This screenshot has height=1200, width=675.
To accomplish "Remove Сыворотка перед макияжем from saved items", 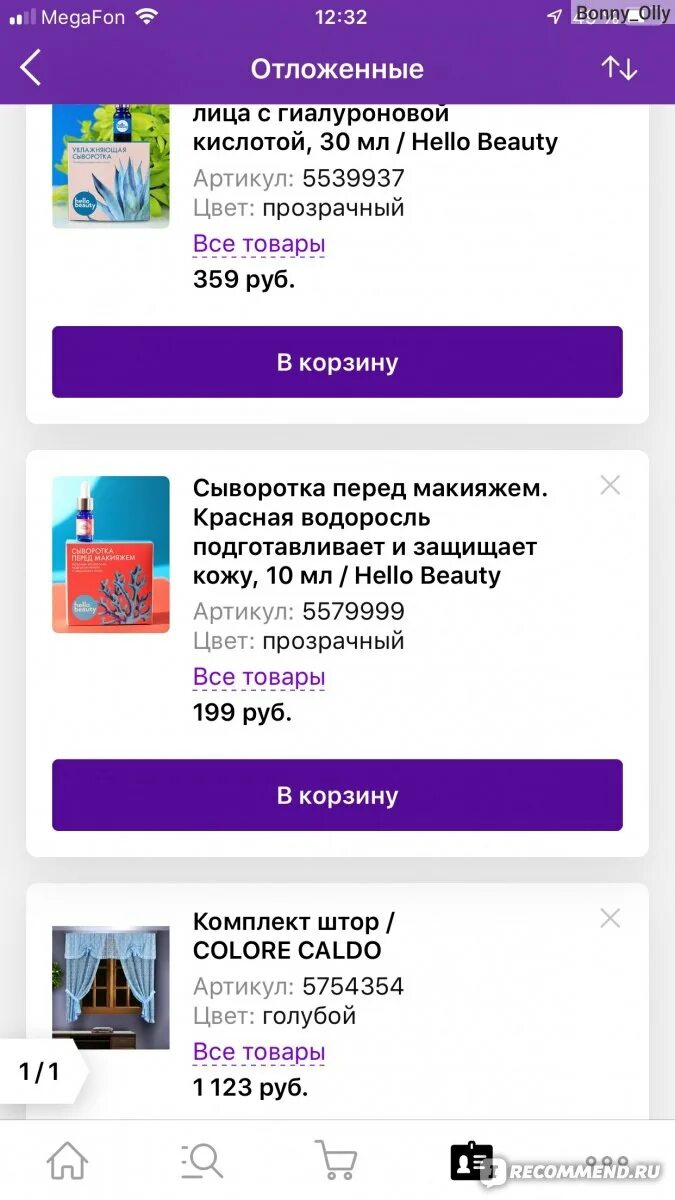I will (x=610, y=486).
